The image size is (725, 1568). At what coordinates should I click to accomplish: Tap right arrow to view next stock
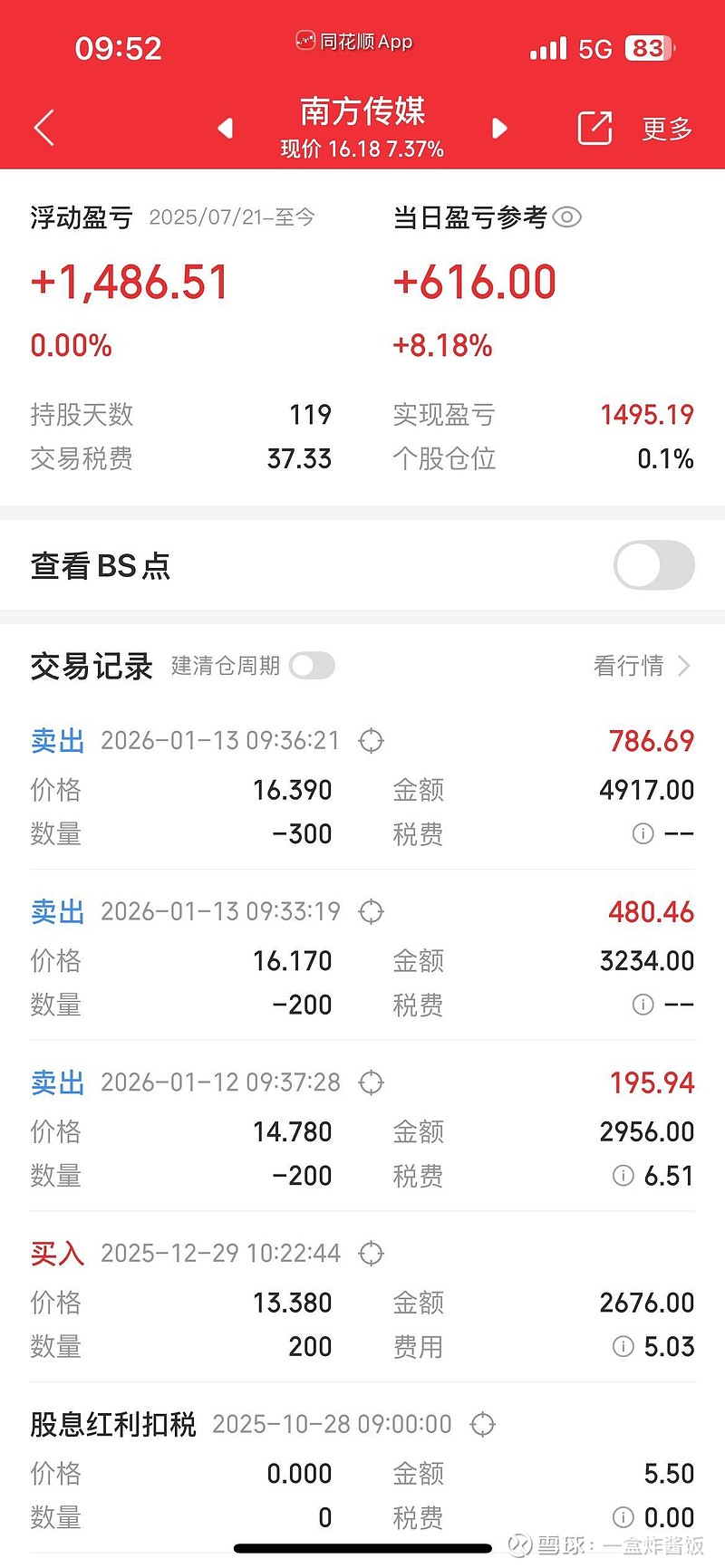click(499, 128)
